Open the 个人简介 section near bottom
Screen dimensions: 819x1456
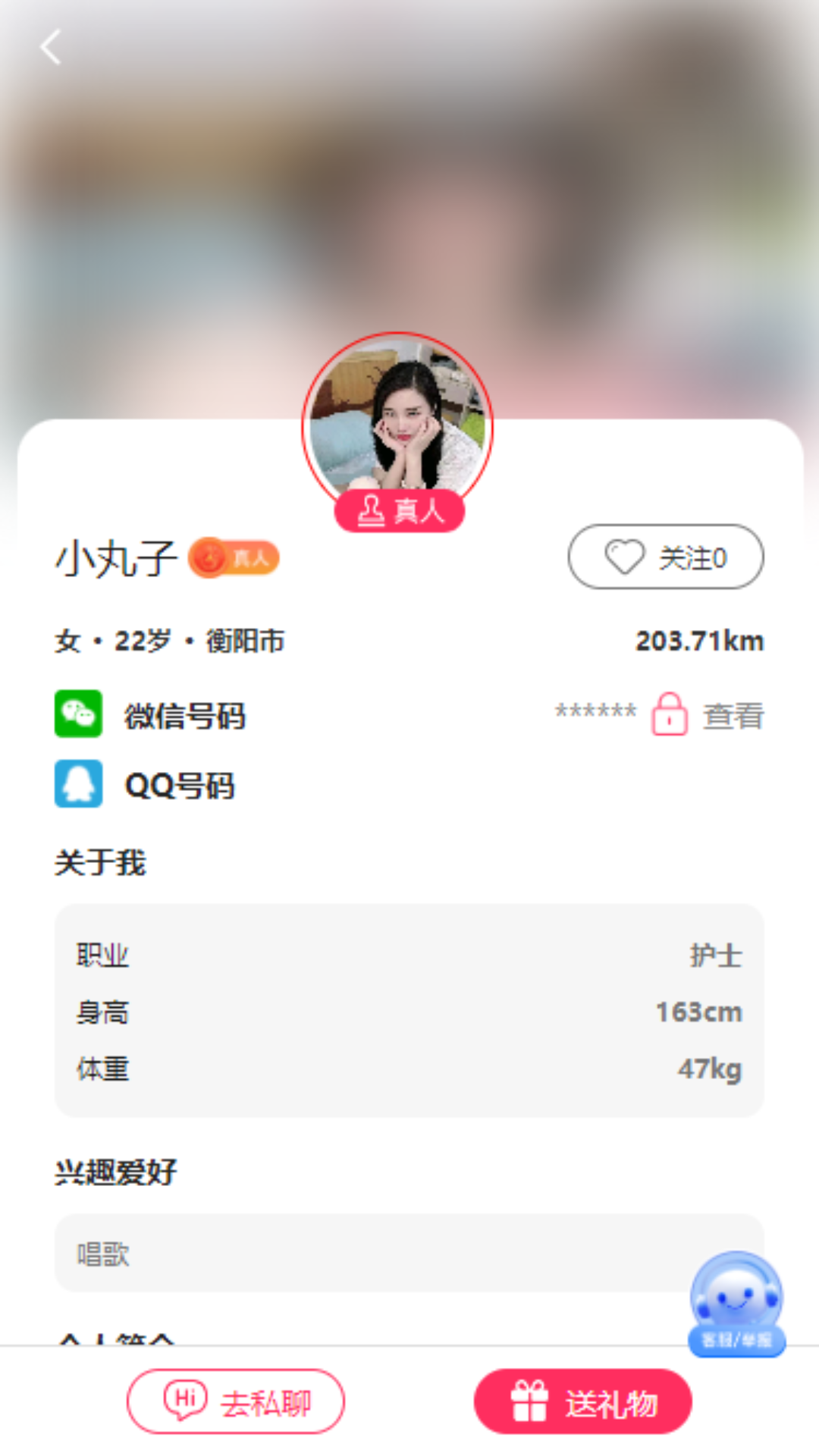point(114,1338)
